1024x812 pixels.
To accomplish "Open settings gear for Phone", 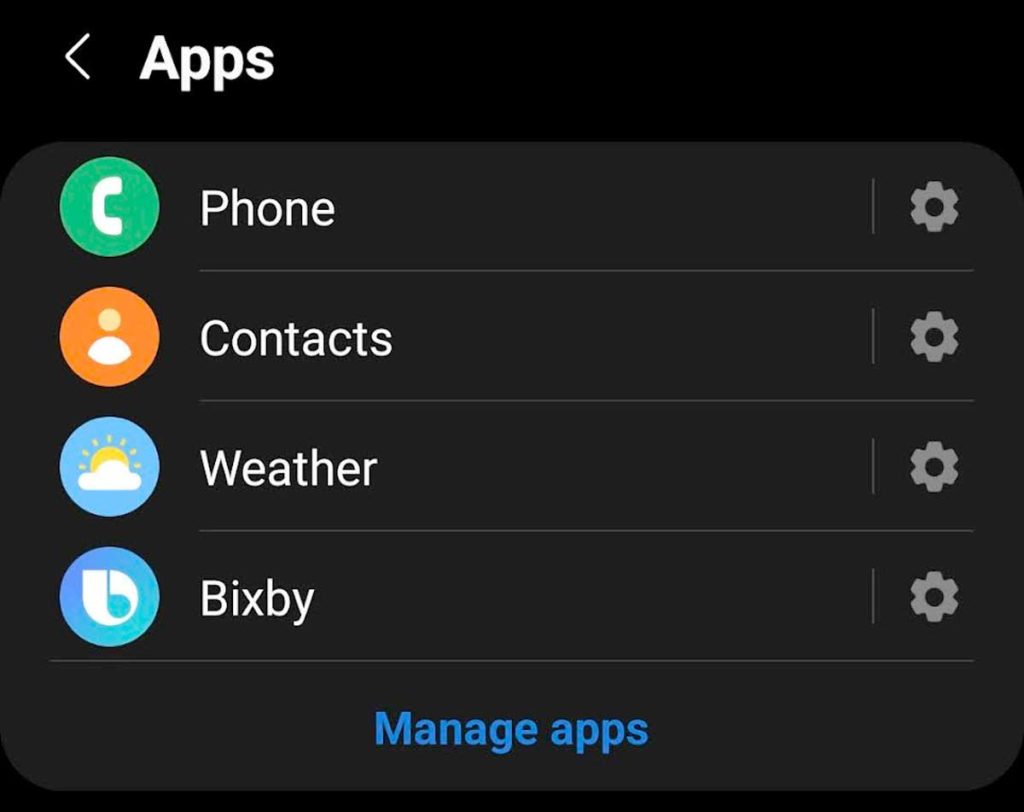I will 934,207.
